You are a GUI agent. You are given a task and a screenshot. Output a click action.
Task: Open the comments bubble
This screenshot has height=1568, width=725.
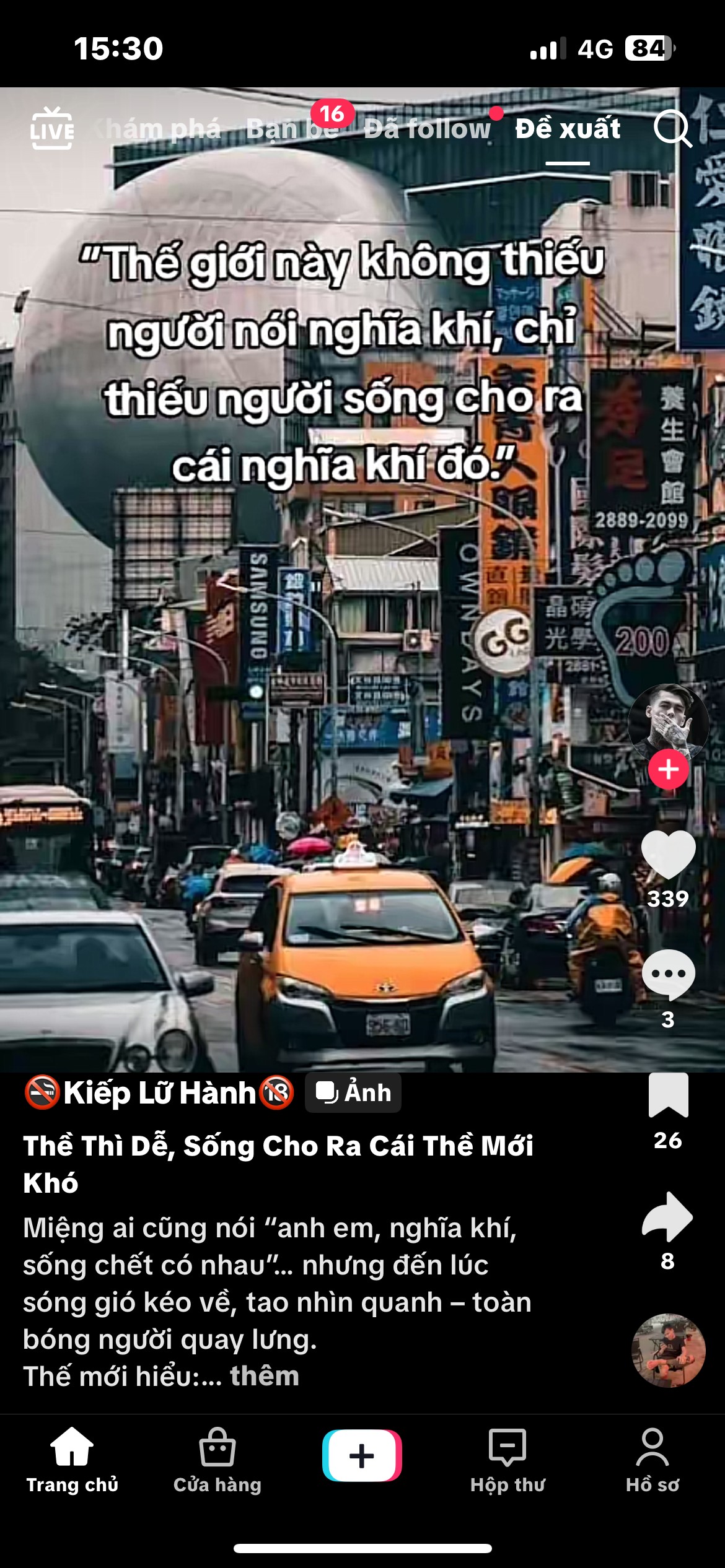click(668, 975)
